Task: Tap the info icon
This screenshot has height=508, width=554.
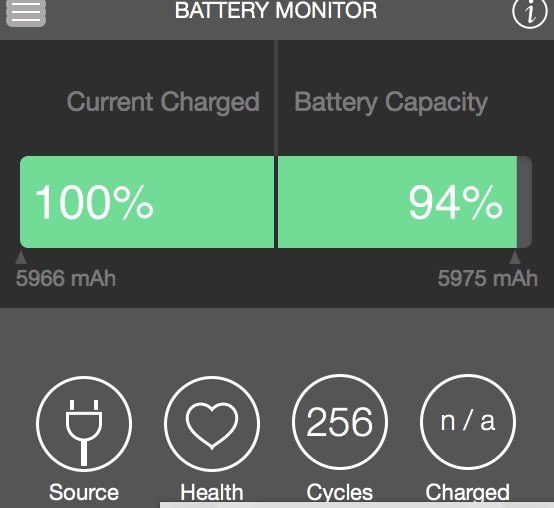Action: tap(530, 12)
